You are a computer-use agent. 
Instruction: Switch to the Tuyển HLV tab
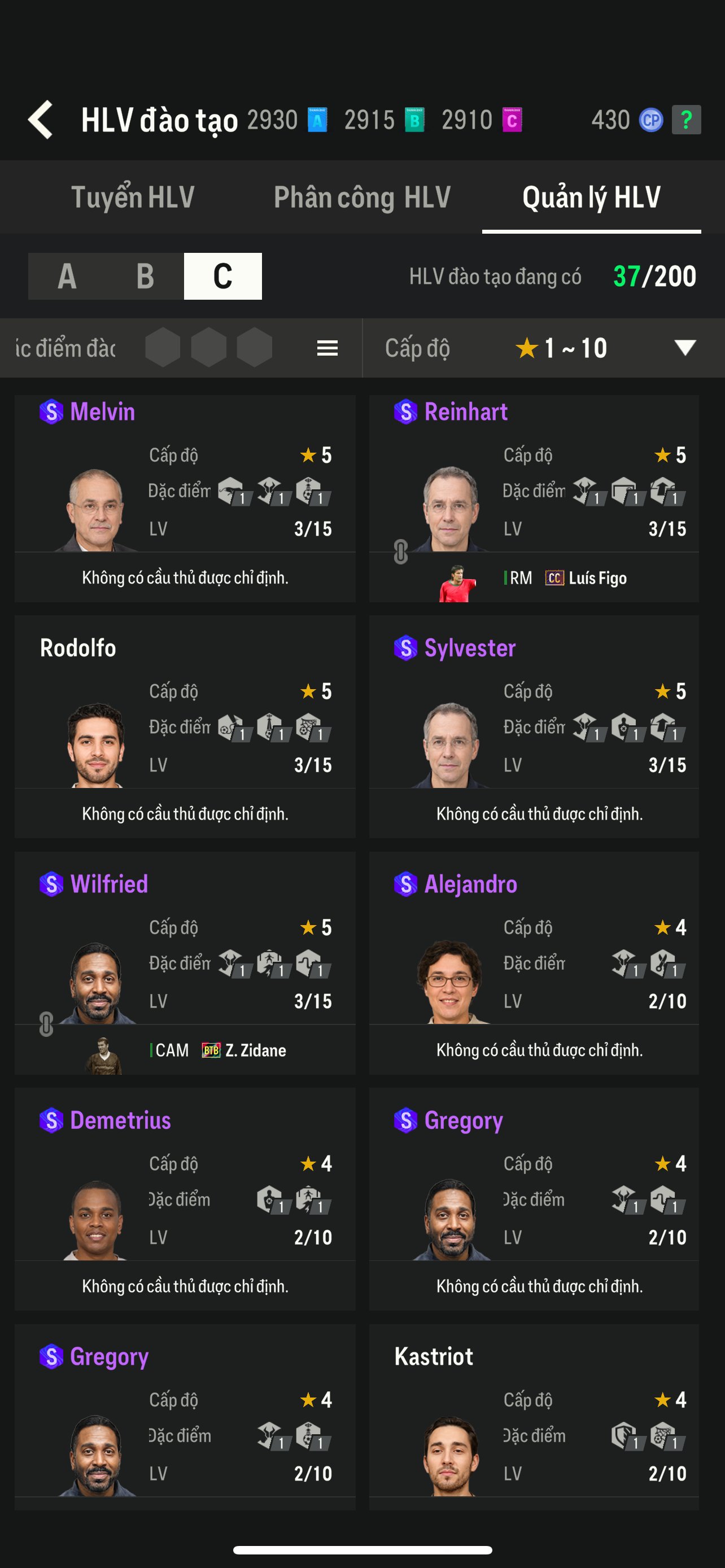[133, 197]
